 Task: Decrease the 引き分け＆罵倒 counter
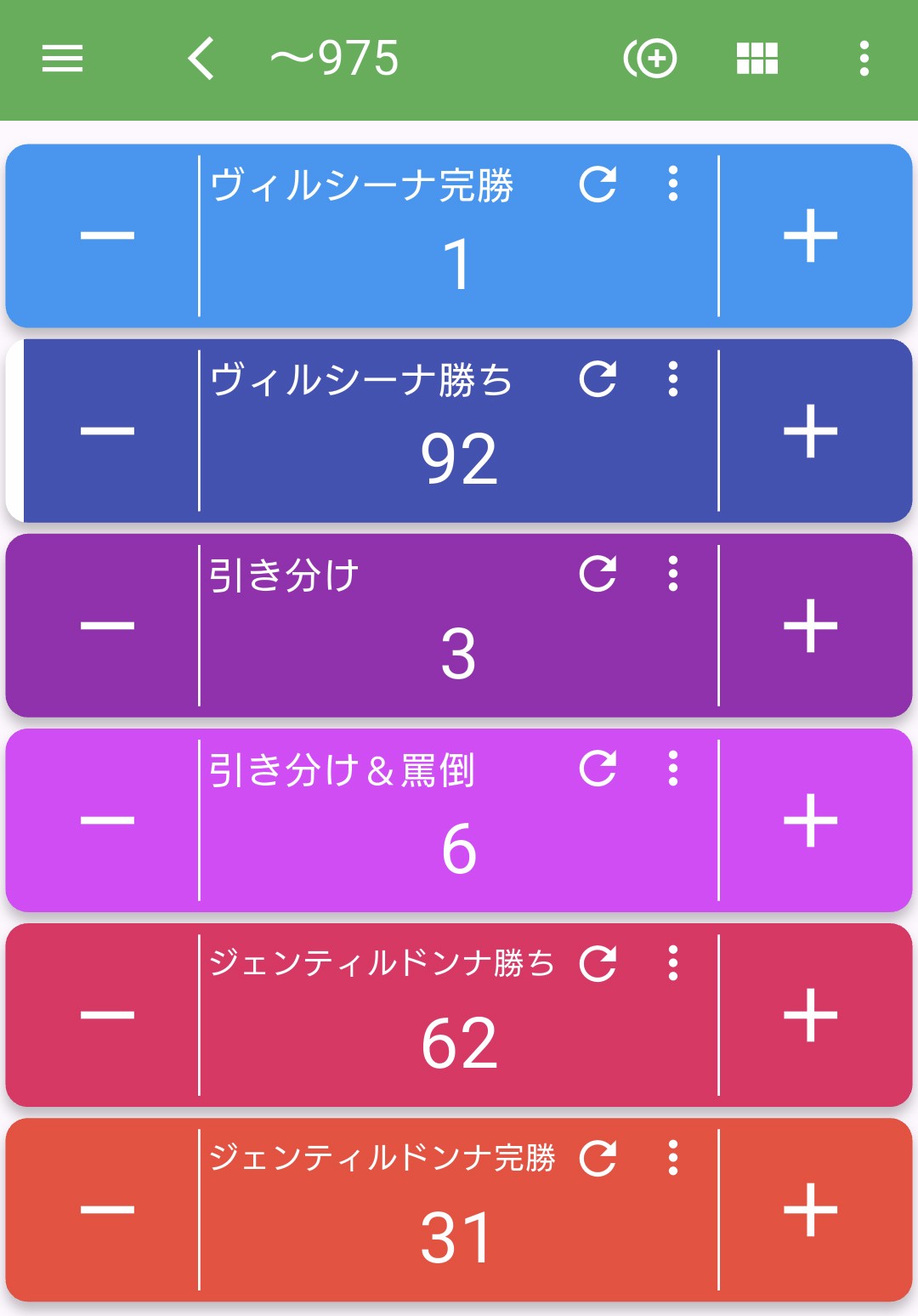(107, 820)
